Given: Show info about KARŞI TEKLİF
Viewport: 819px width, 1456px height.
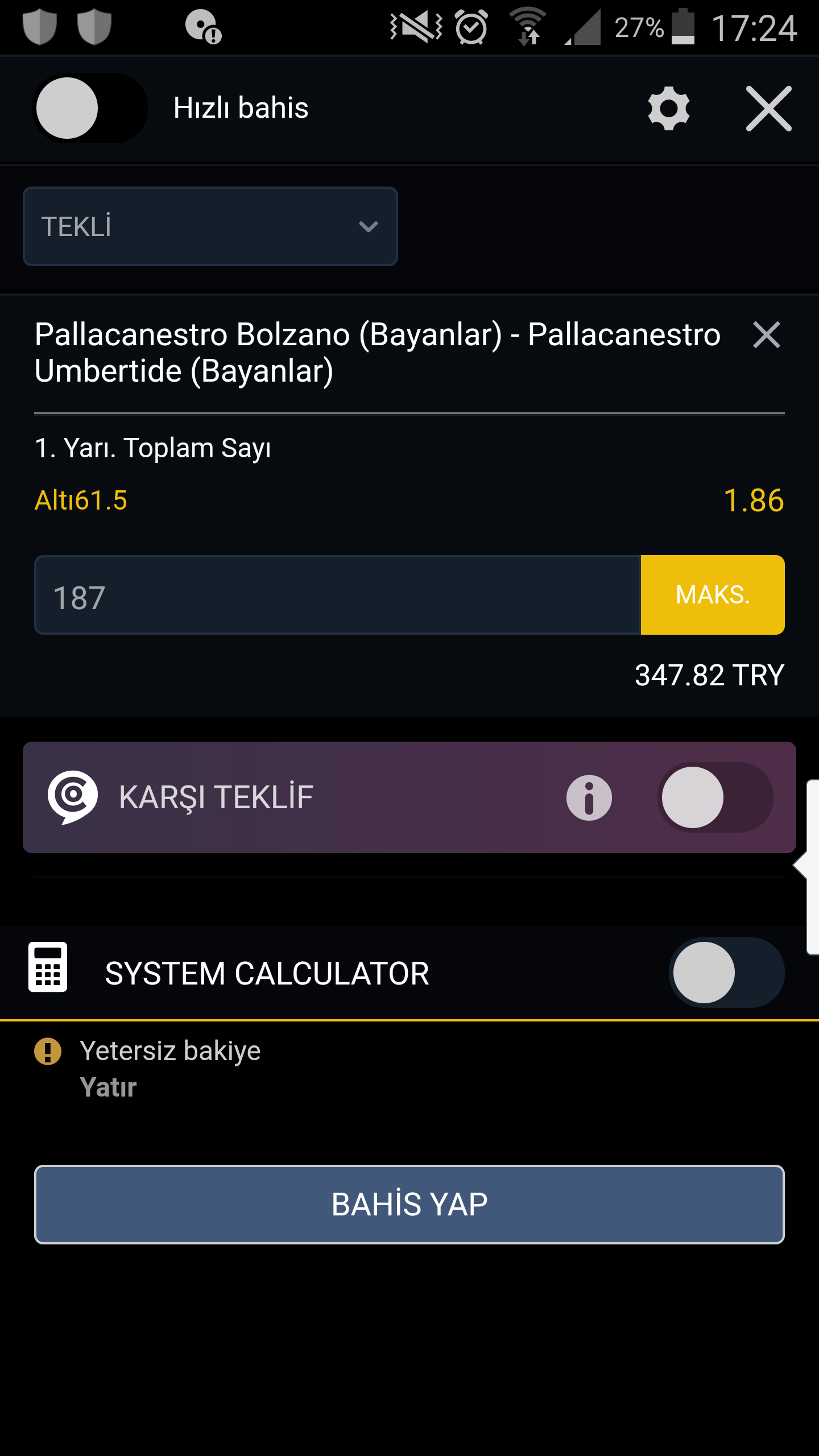Looking at the screenshot, I should [589, 797].
